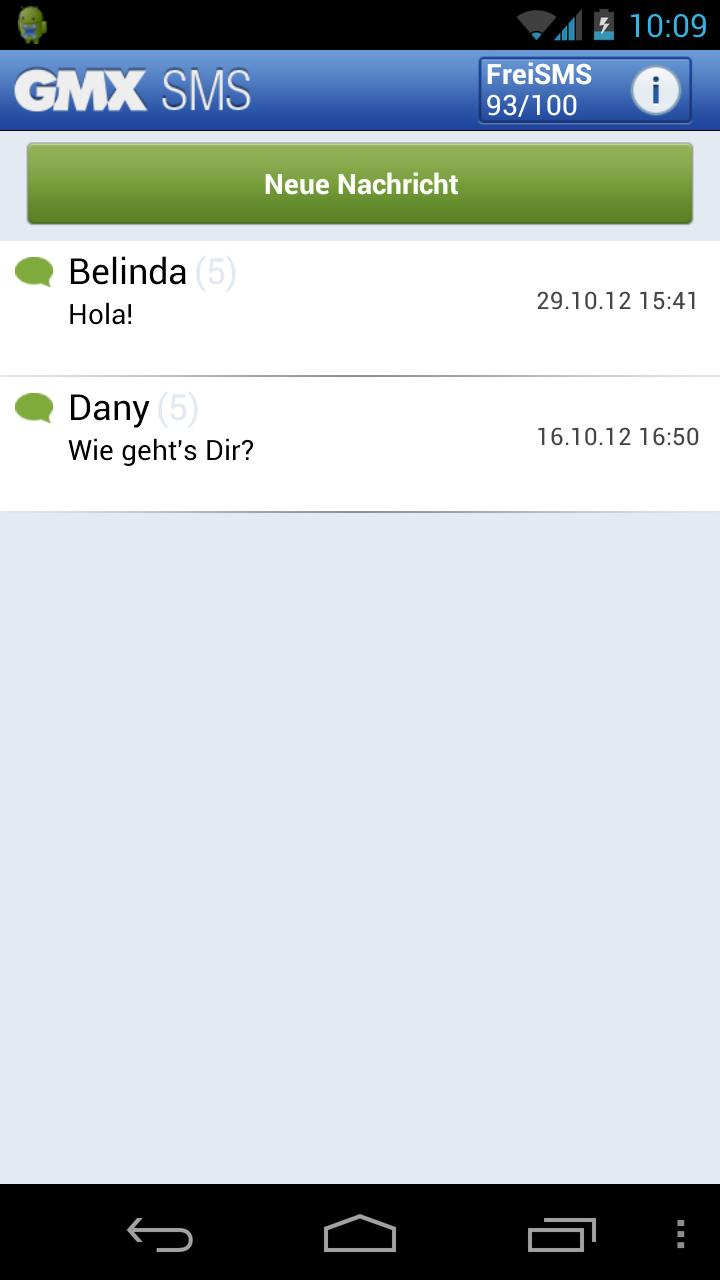Tap the info icon next to FreiSMS counter
Viewport: 720px width, 1280px height.
click(656, 89)
